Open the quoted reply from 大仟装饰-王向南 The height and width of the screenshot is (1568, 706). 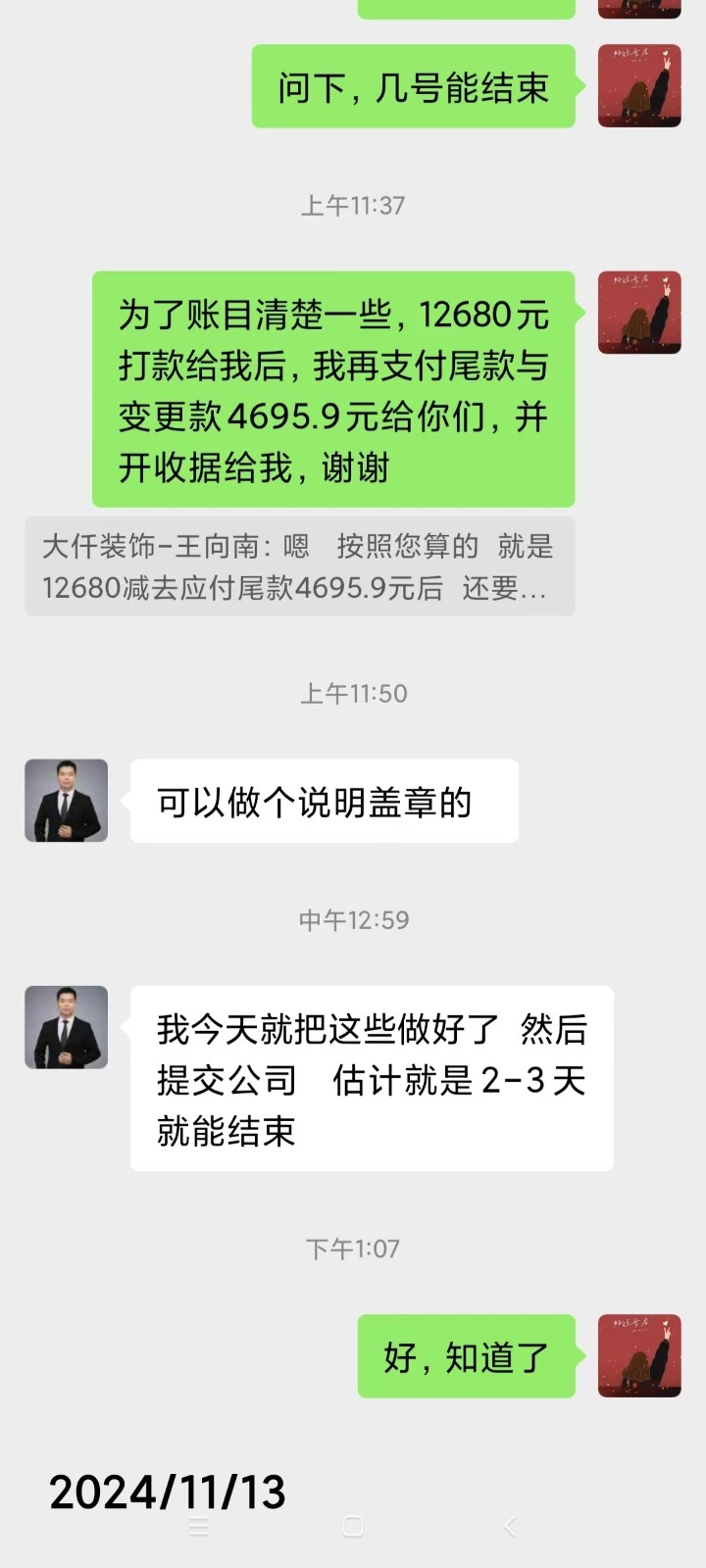299,566
